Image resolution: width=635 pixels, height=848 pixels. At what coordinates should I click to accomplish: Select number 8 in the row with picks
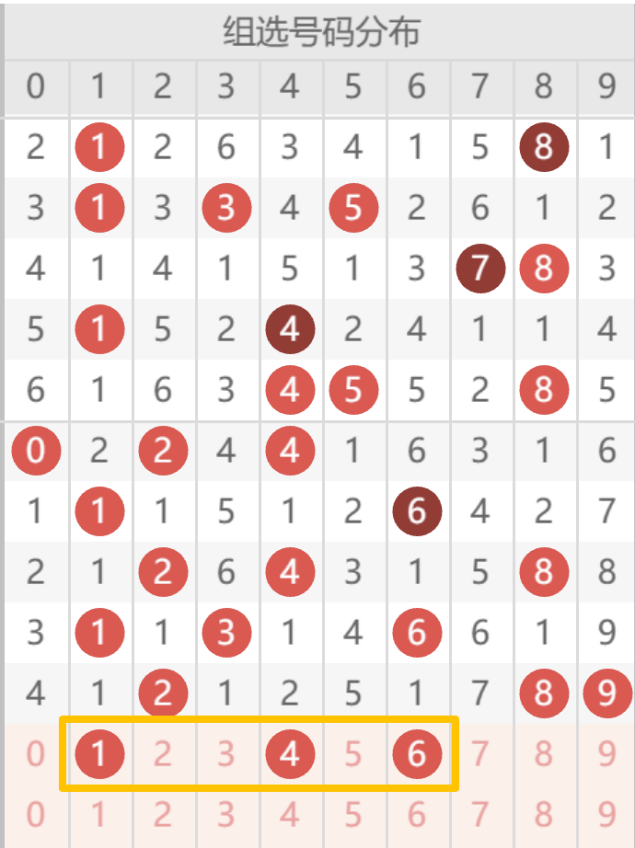543,753
